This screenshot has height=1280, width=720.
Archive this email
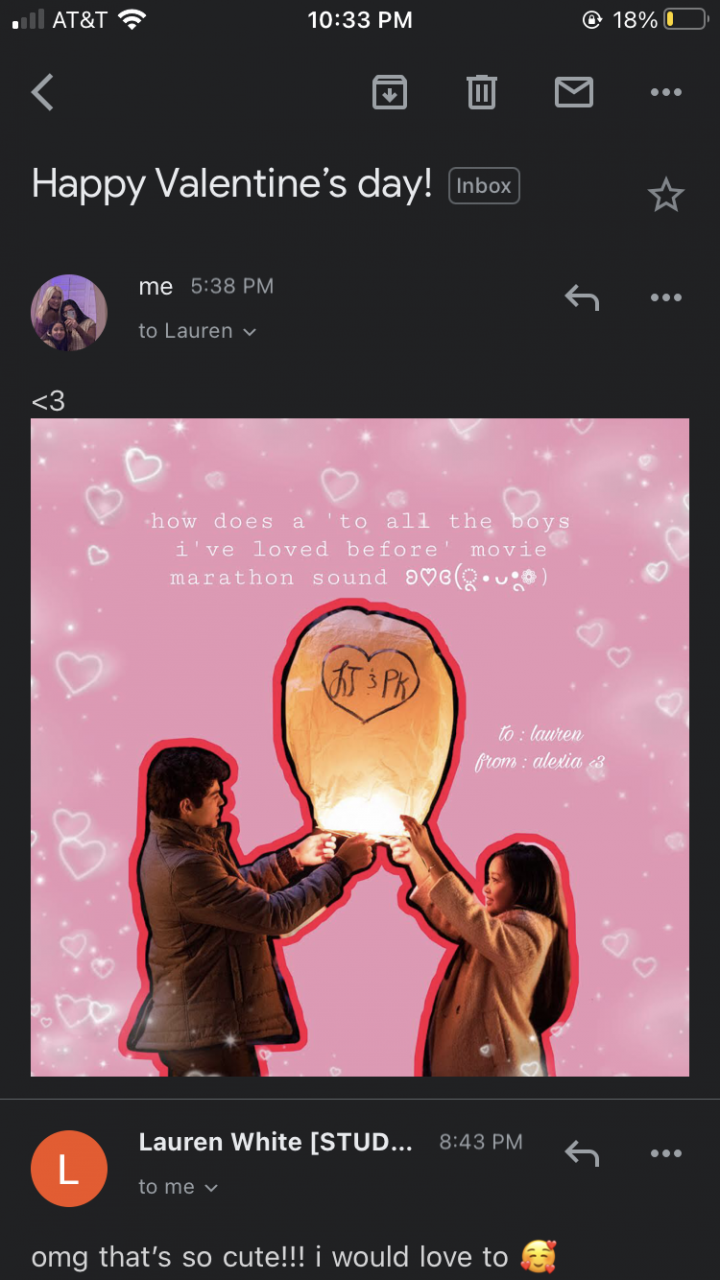click(x=389, y=93)
